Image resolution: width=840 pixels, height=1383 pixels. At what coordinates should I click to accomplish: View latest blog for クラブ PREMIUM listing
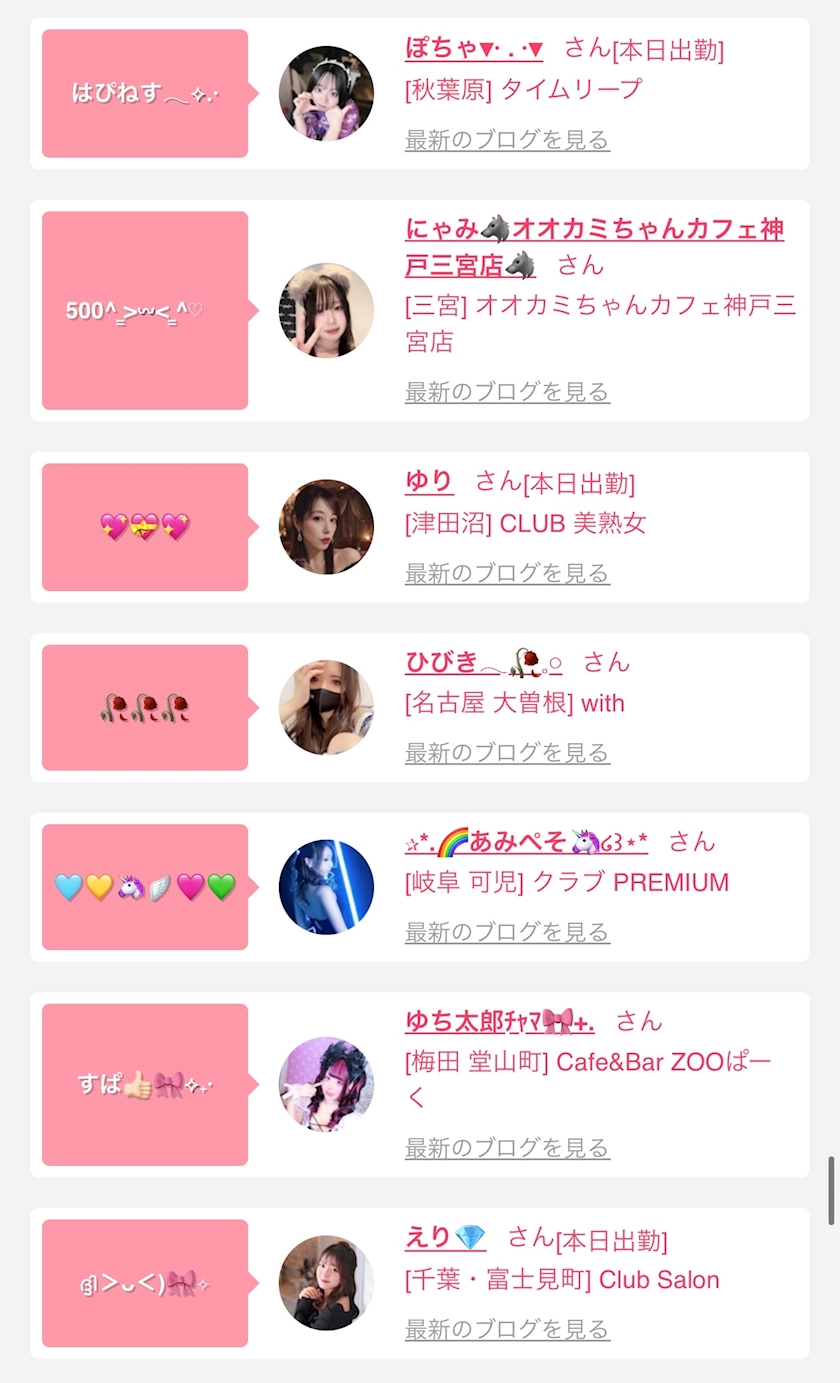(x=507, y=932)
